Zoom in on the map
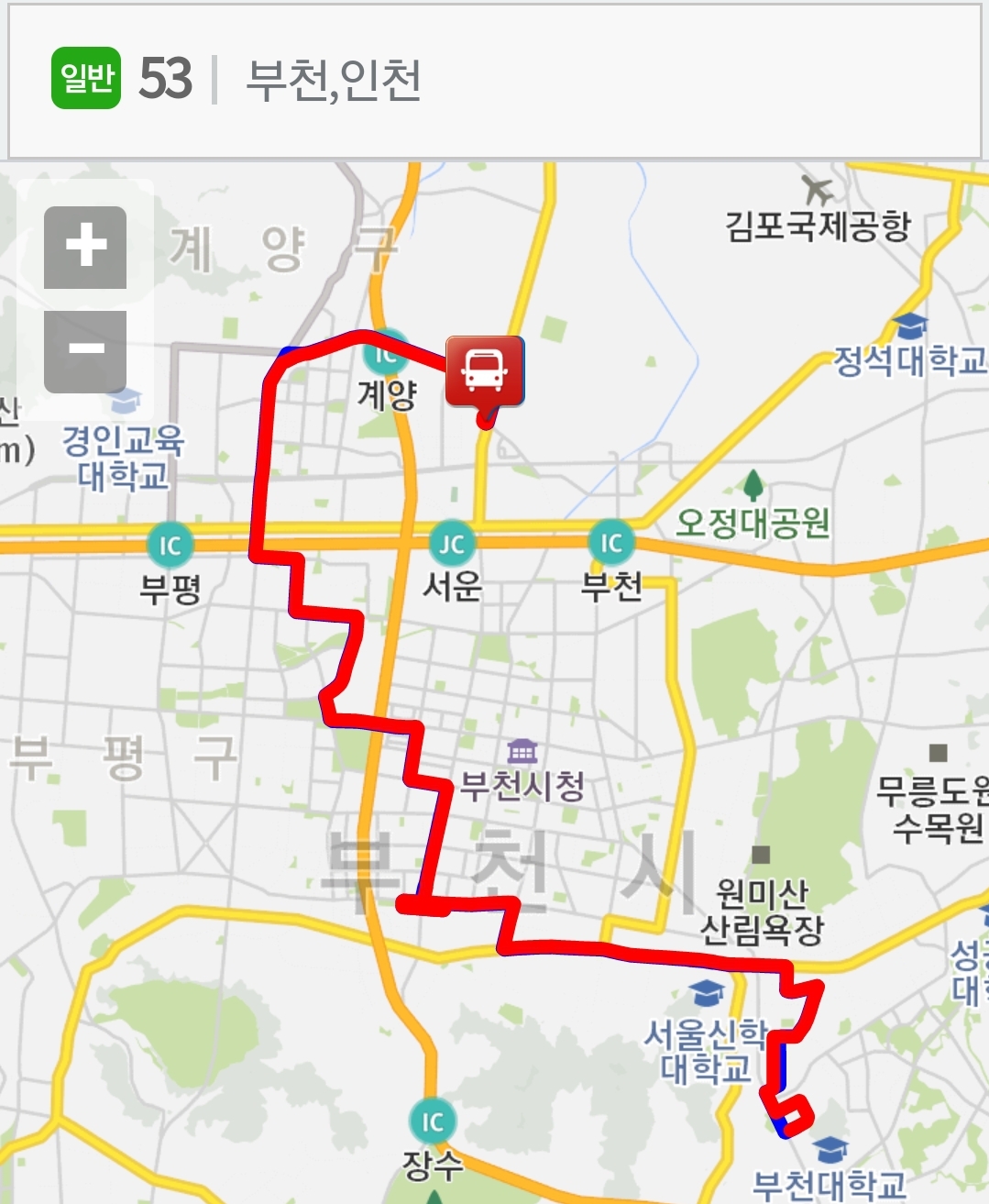Image resolution: width=989 pixels, height=1204 pixels. point(85,247)
